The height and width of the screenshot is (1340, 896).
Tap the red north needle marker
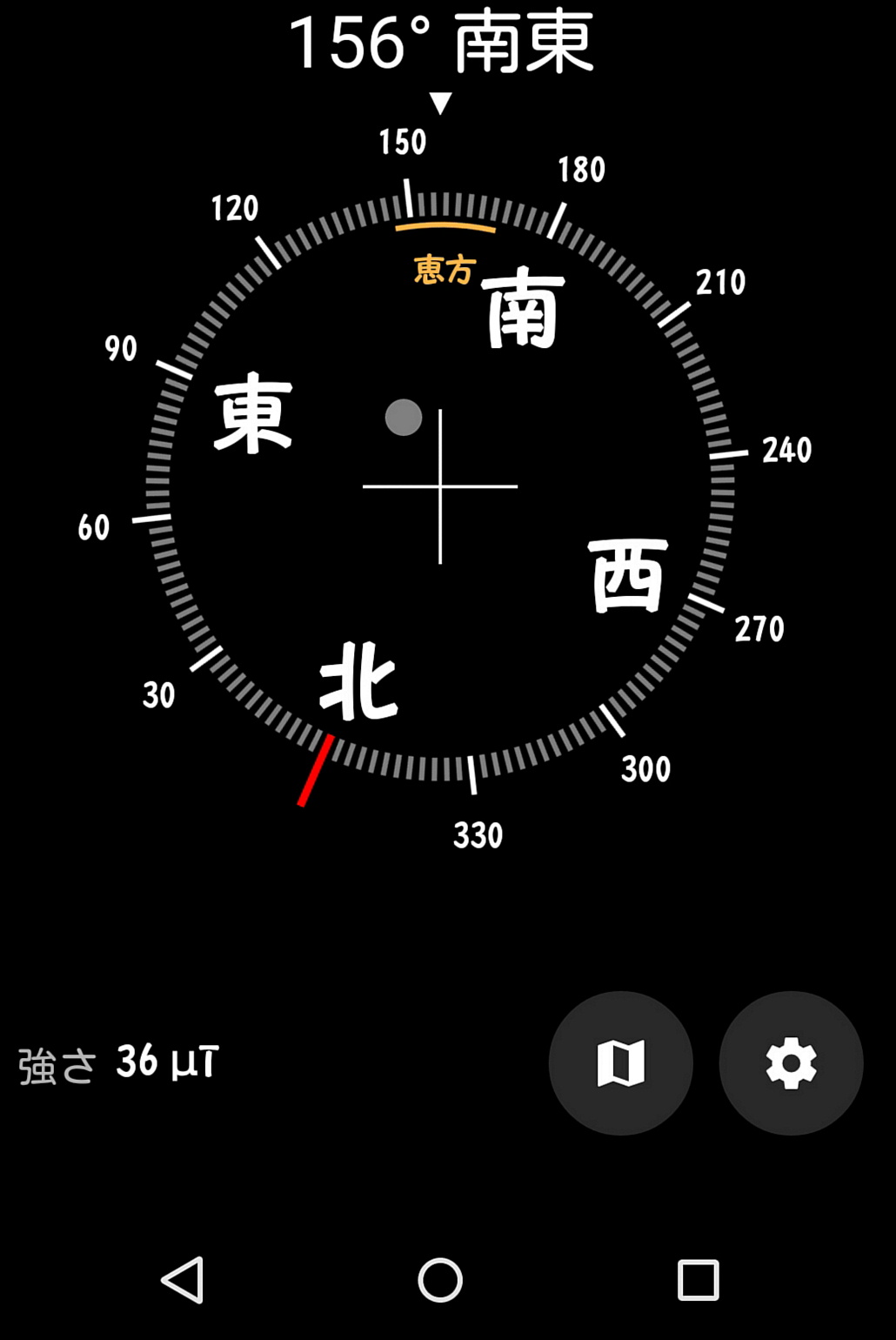point(318,770)
